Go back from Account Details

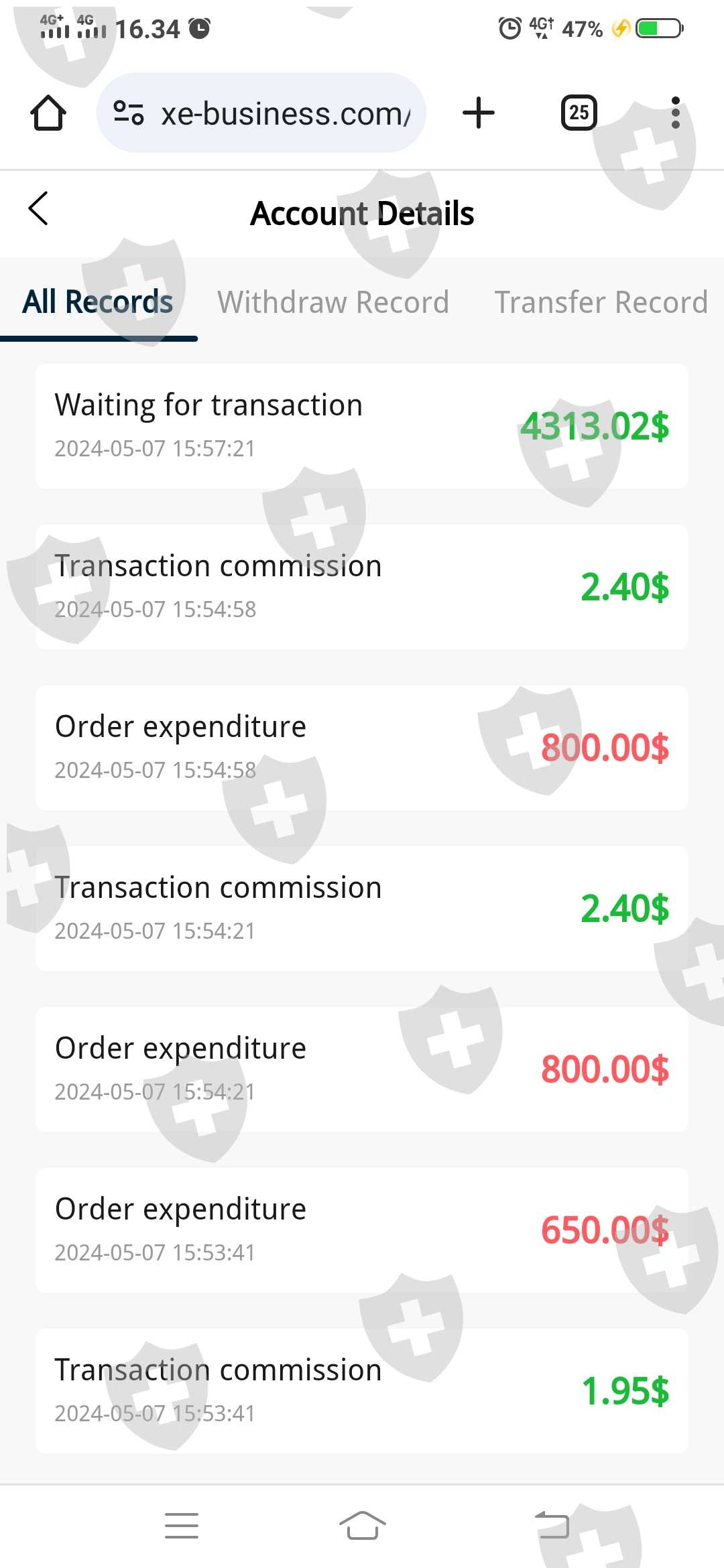click(x=39, y=208)
